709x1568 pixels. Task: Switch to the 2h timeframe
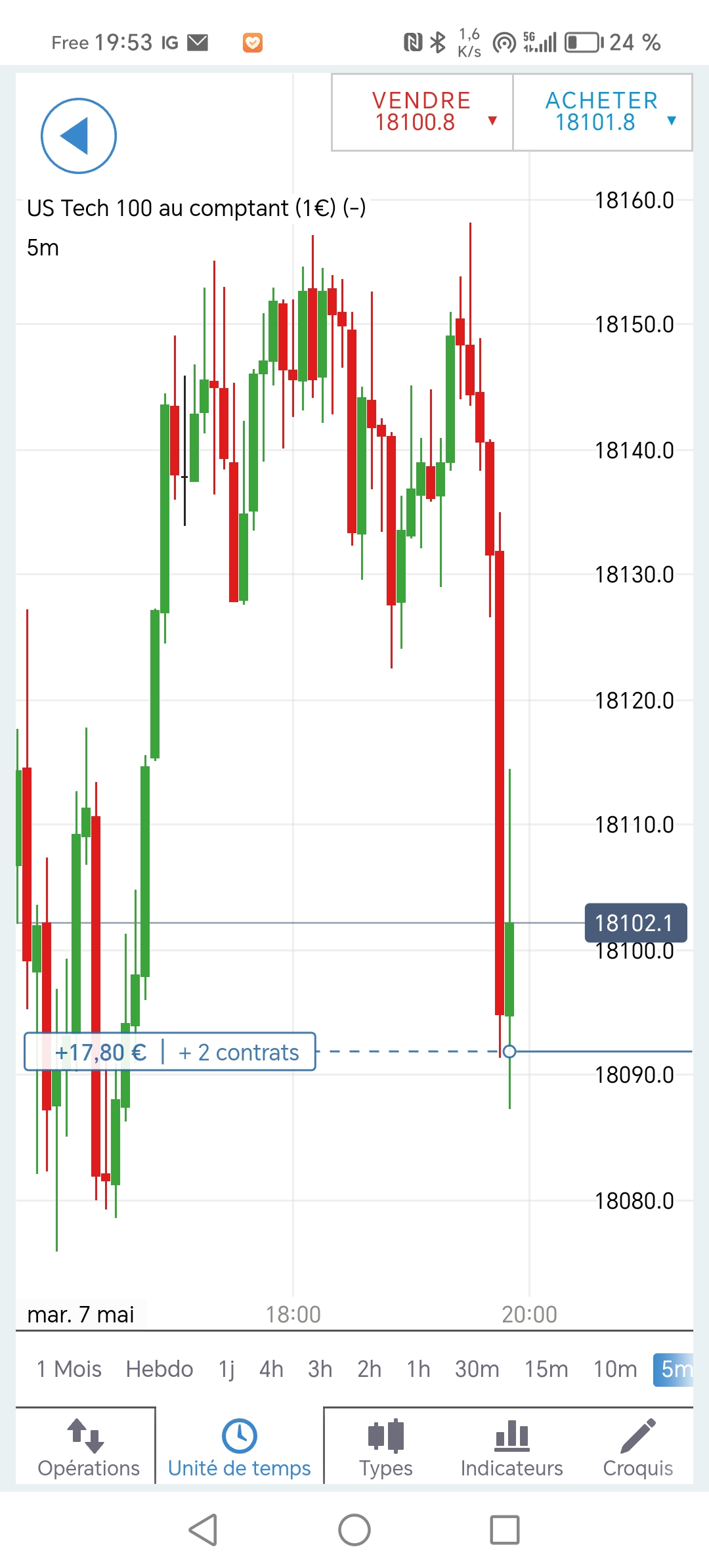[x=369, y=1369]
